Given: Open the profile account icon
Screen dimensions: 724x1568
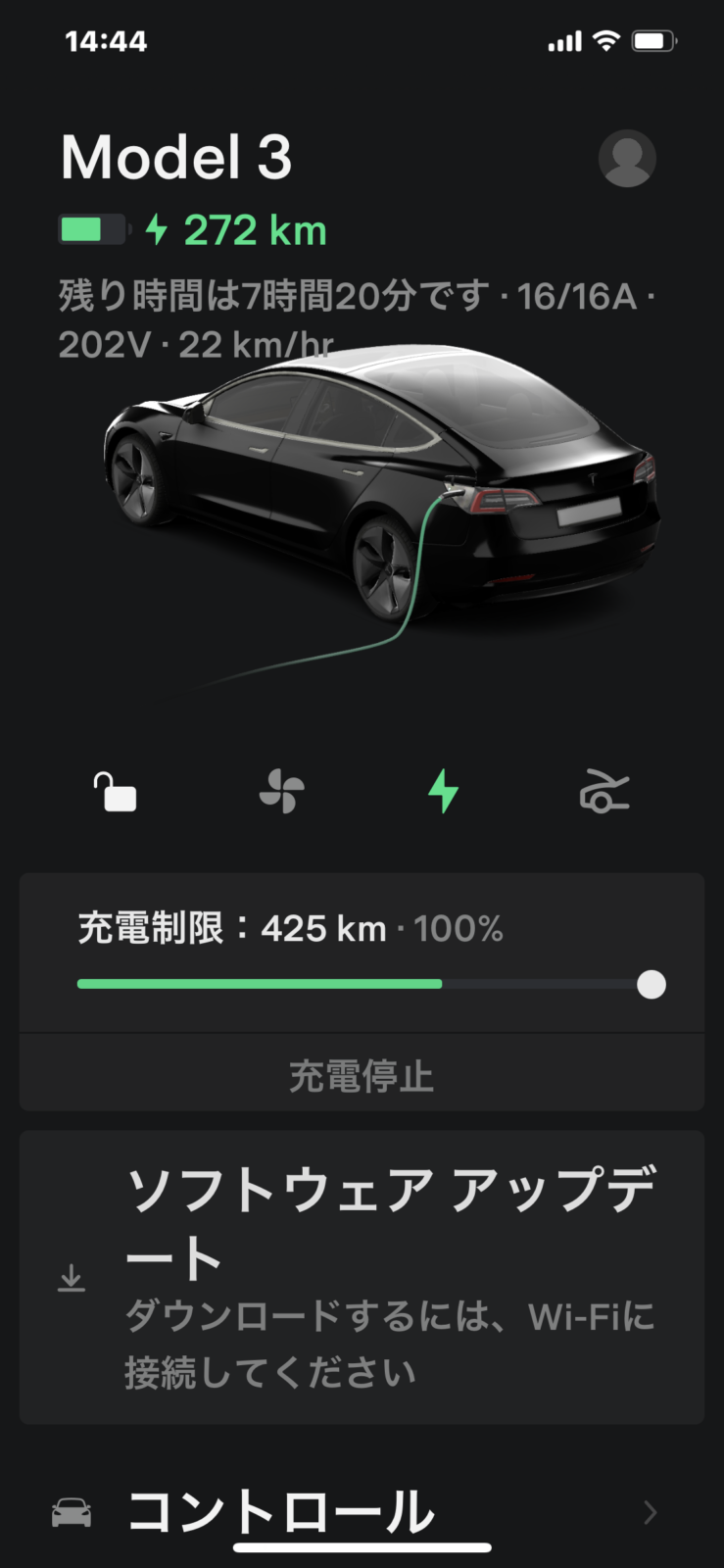Looking at the screenshot, I should (x=627, y=158).
